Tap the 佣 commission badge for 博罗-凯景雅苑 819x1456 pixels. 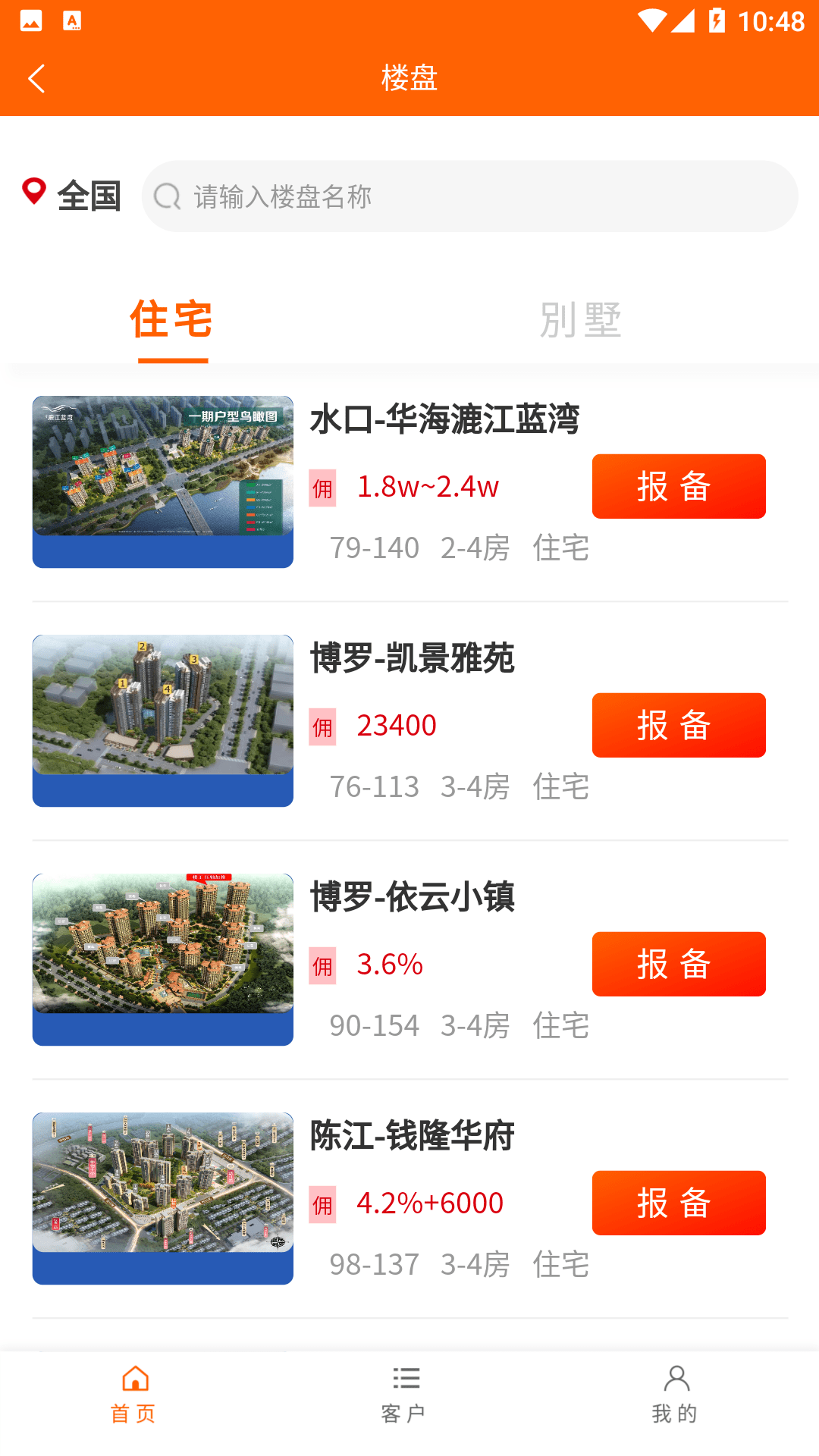click(322, 726)
